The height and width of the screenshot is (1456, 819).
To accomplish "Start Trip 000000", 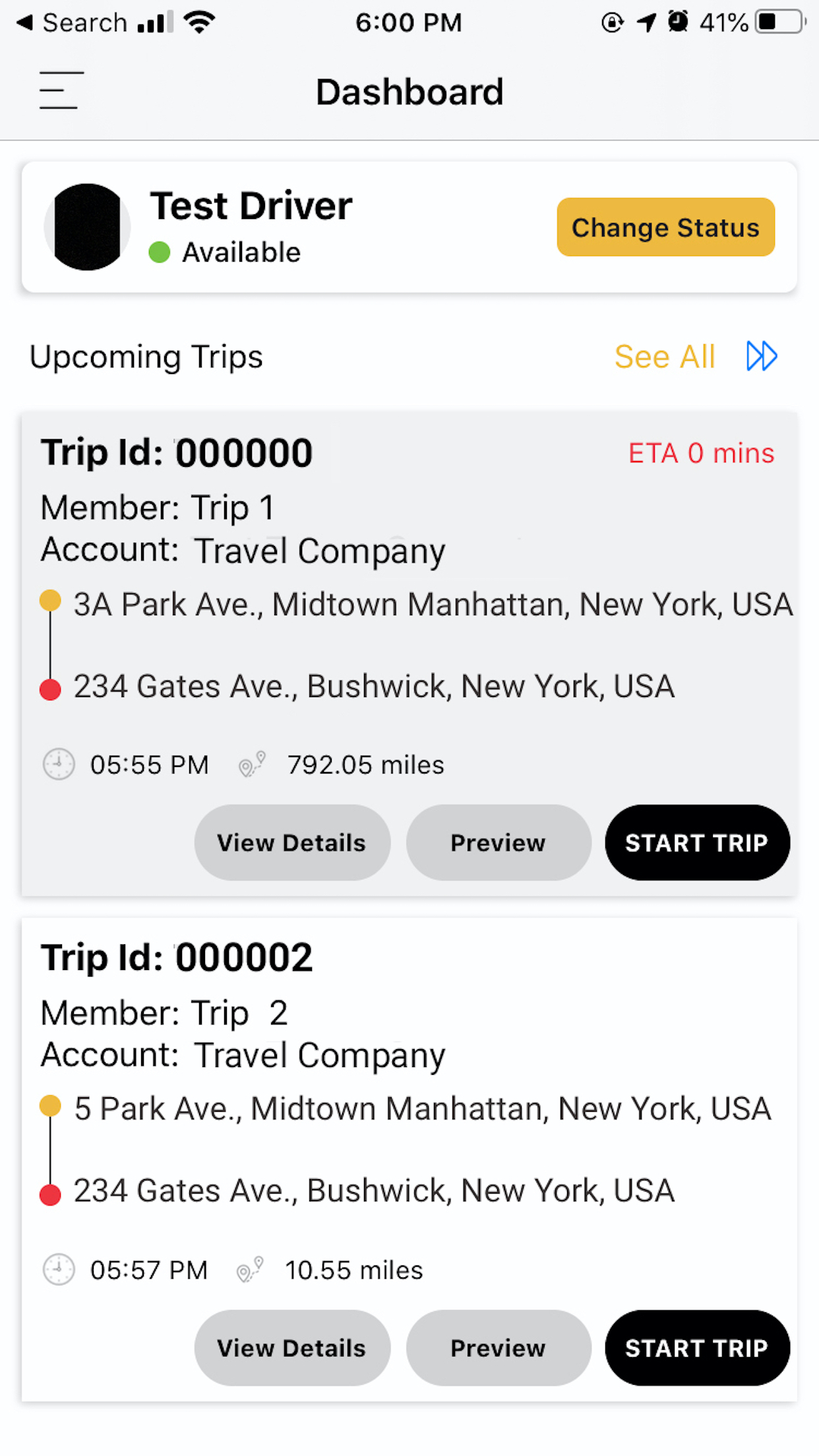I will pyautogui.click(x=696, y=842).
